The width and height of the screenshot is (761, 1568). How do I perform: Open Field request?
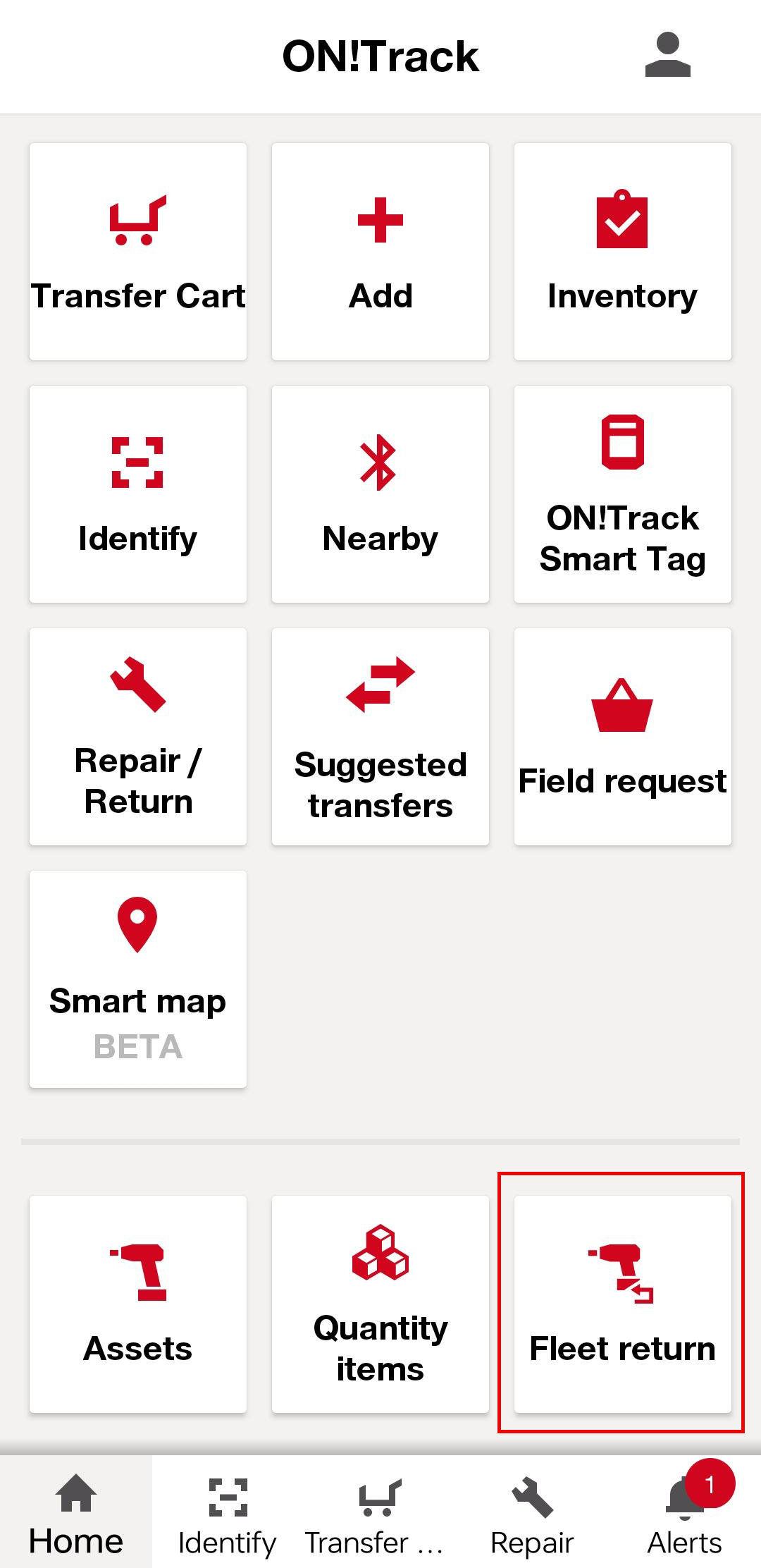coord(623,737)
